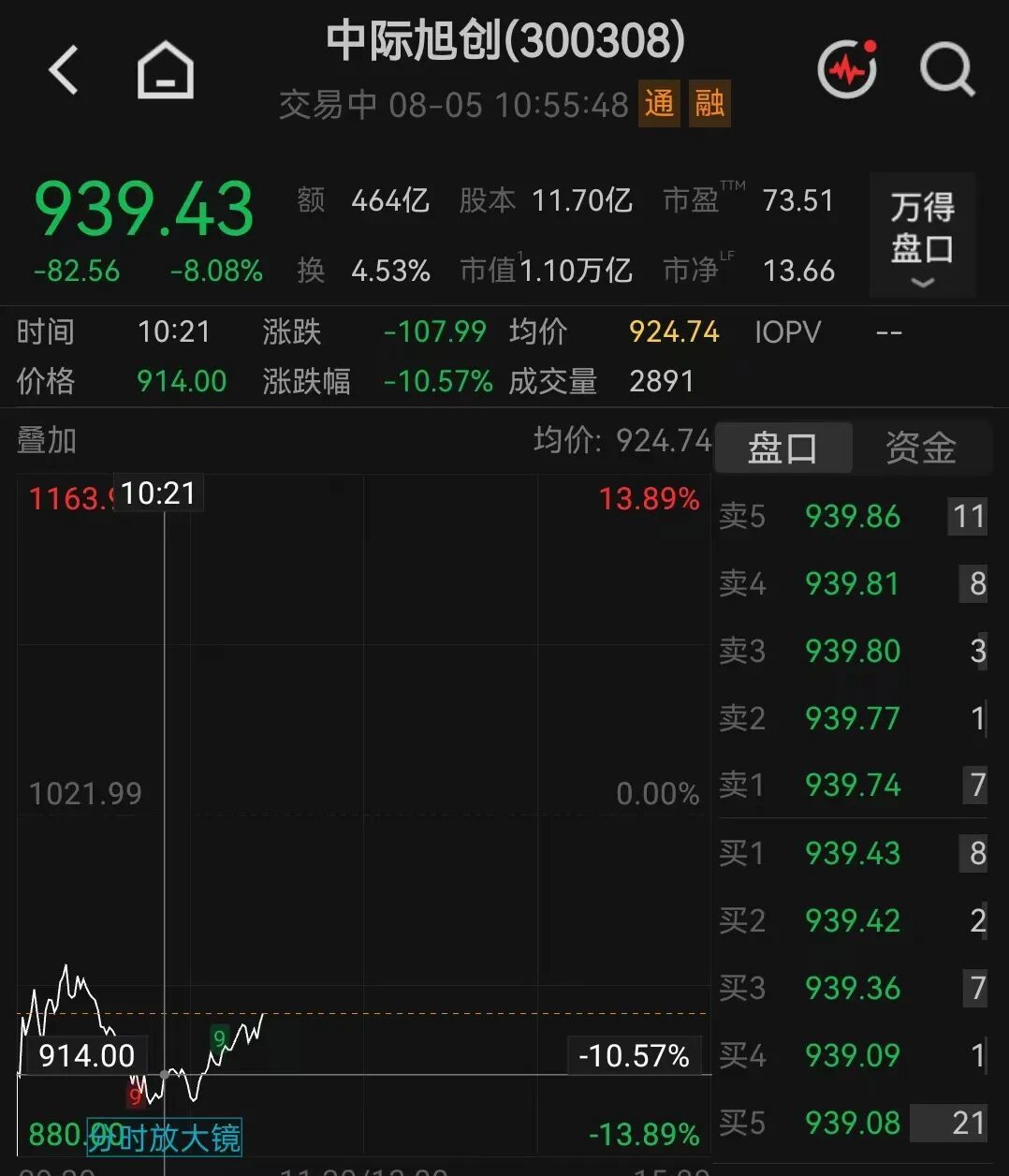
Task: Open the live pulse monitor icon
Action: coord(848,68)
